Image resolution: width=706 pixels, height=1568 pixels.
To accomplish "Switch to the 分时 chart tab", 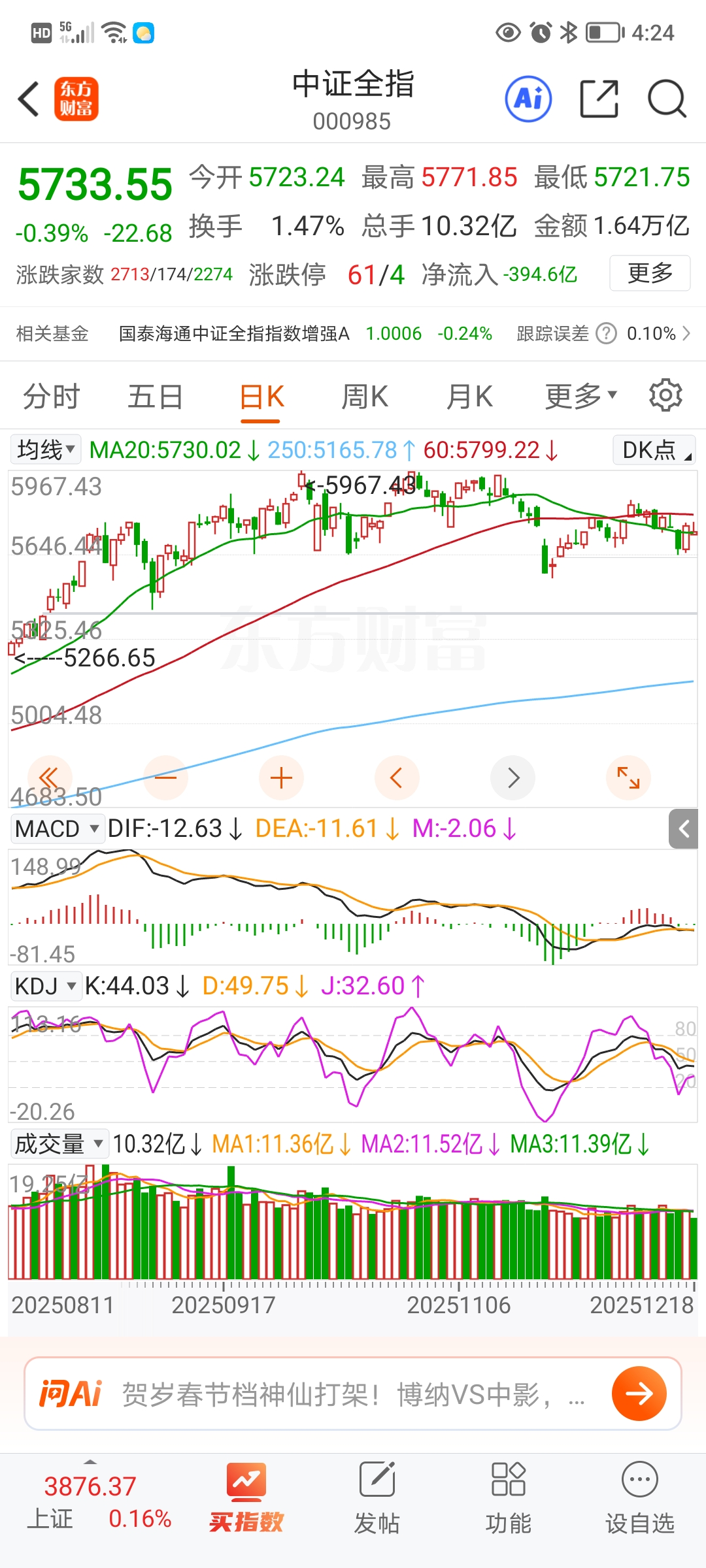I will point(51,397).
